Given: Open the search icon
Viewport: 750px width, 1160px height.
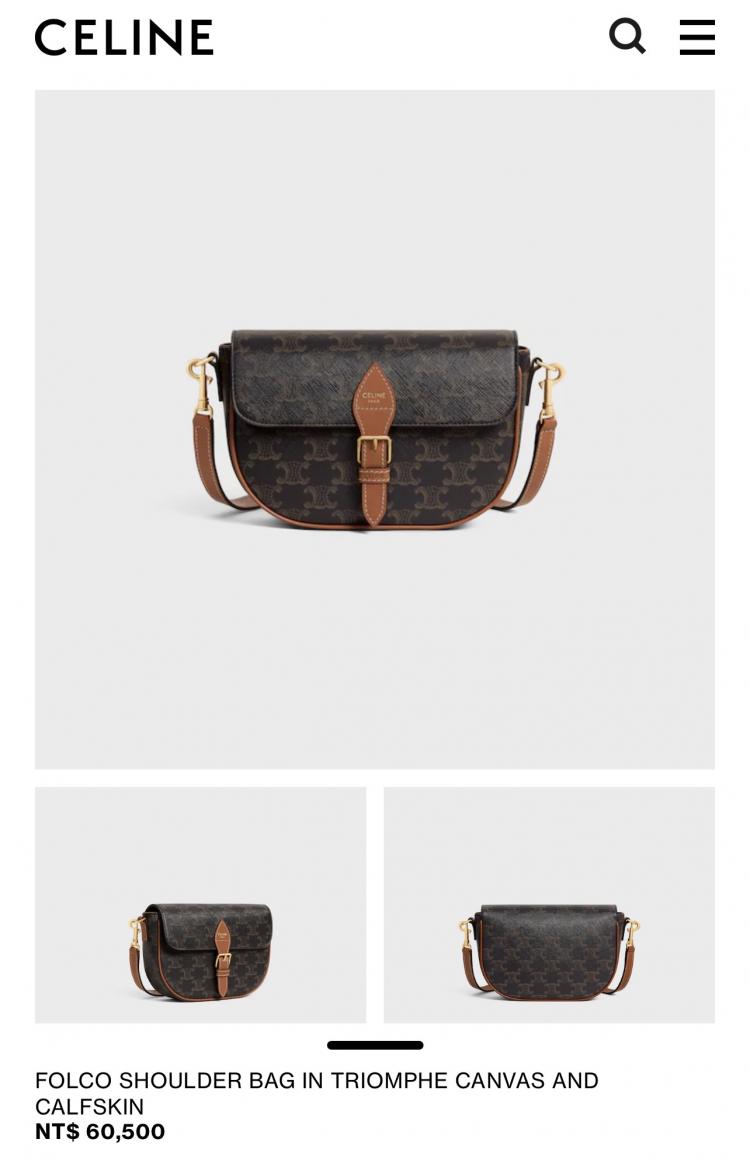Looking at the screenshot, I should click(x=627, y=37).
